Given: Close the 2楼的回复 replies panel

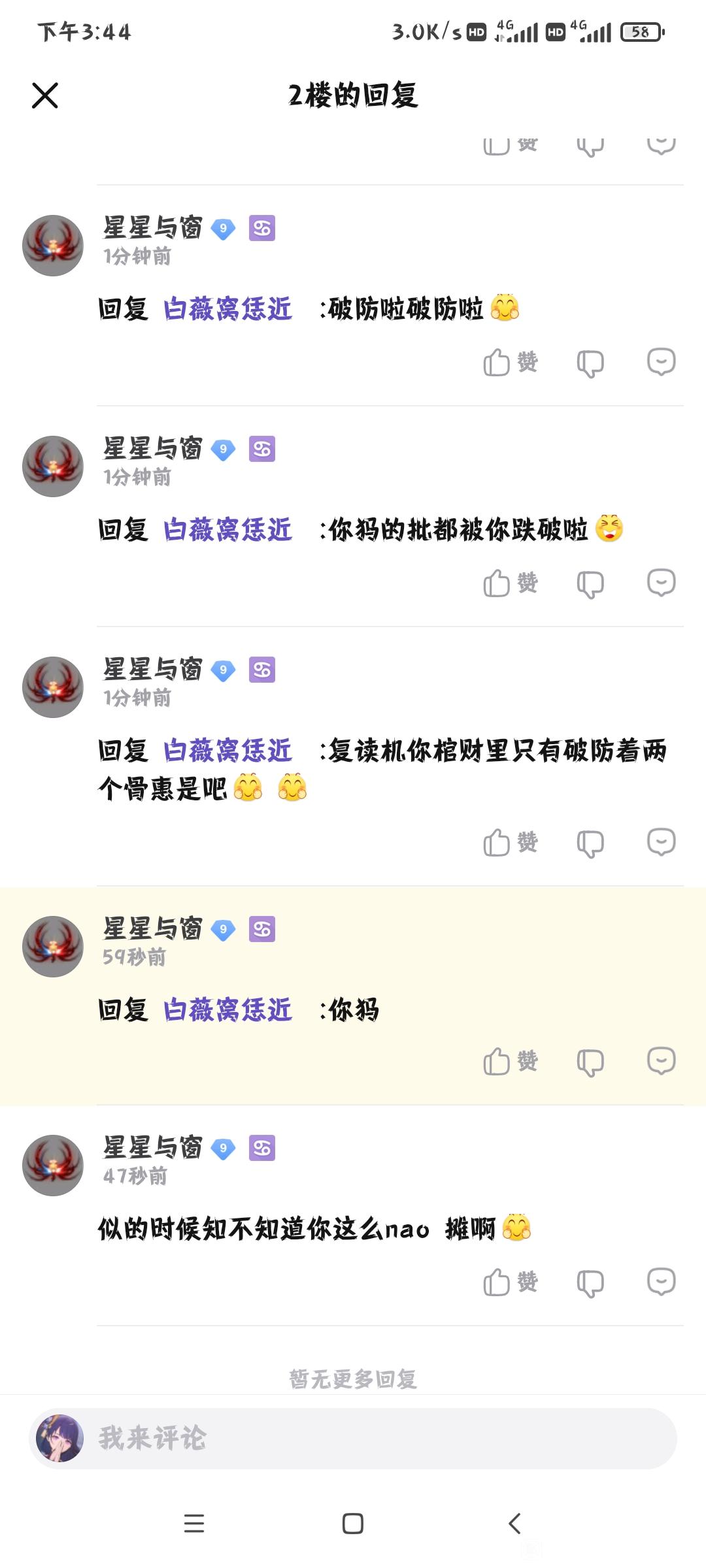Looking at the screenshot, I should point(45,95).
